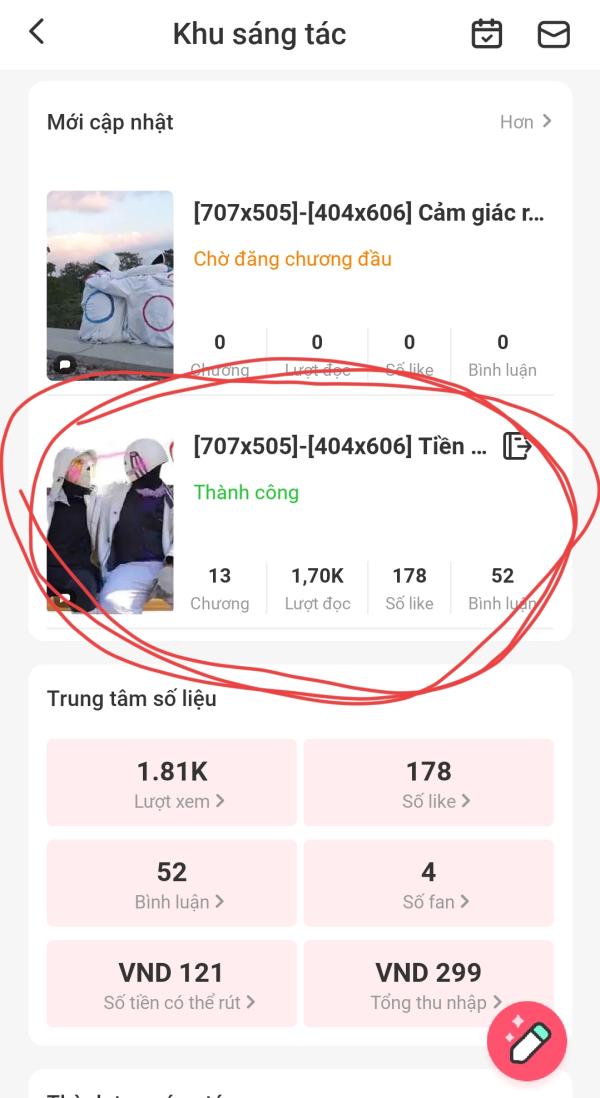The height and width of the screenshot is (1098, 600).
Task: Go back from Khu sáng tác
Action: 37,32
